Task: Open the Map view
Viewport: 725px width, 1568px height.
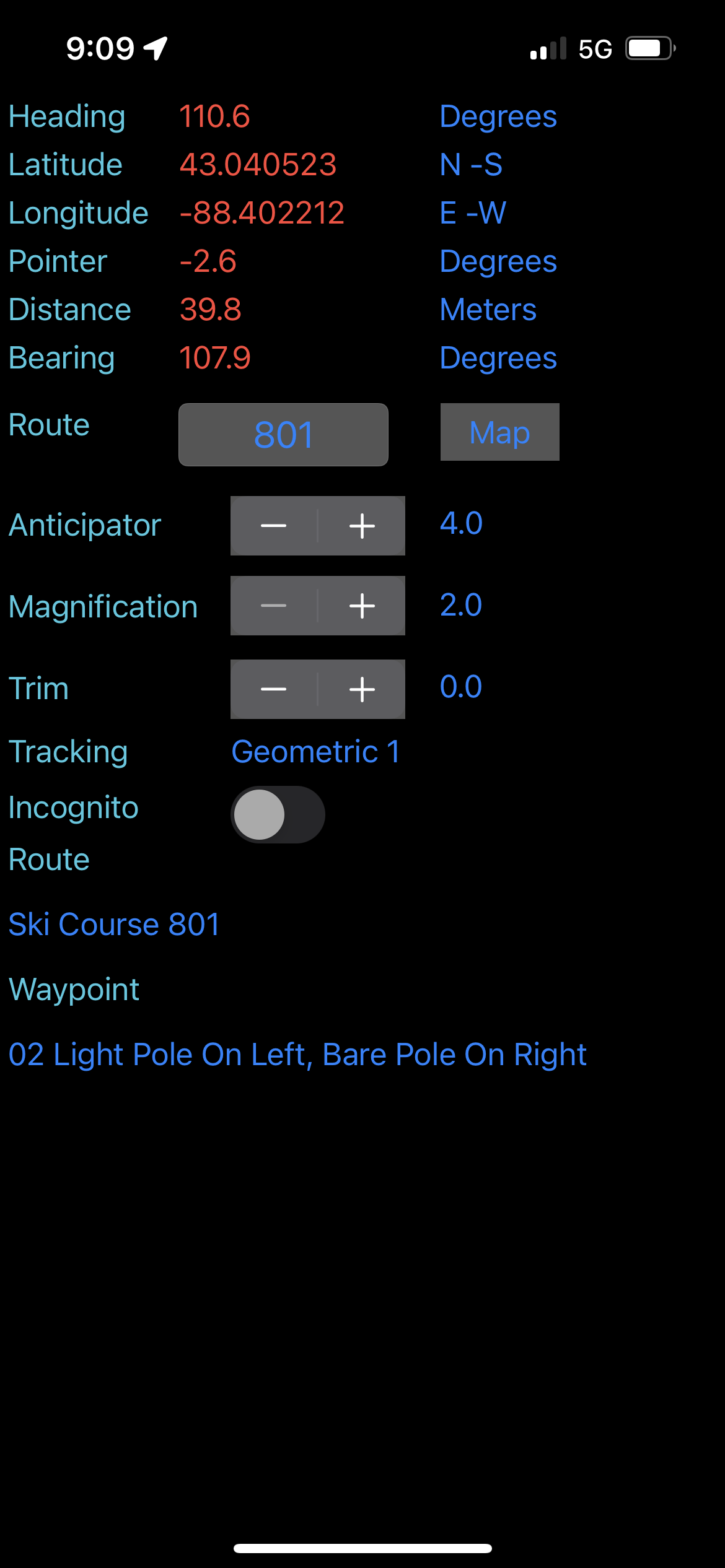Action: point(499,432)
